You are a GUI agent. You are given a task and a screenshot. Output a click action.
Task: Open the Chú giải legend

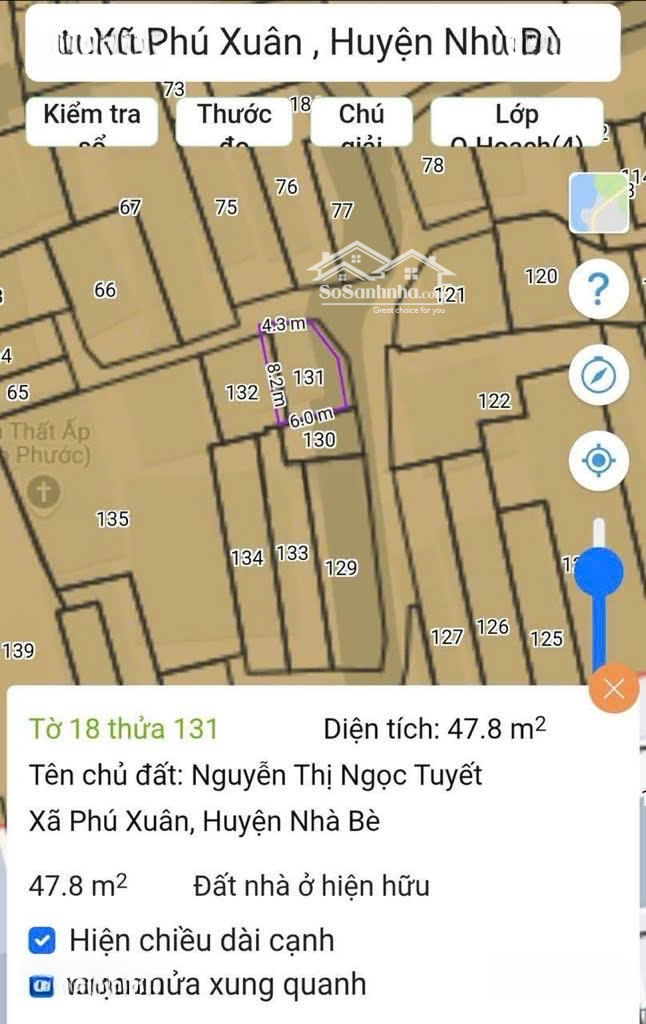point(361,122)
